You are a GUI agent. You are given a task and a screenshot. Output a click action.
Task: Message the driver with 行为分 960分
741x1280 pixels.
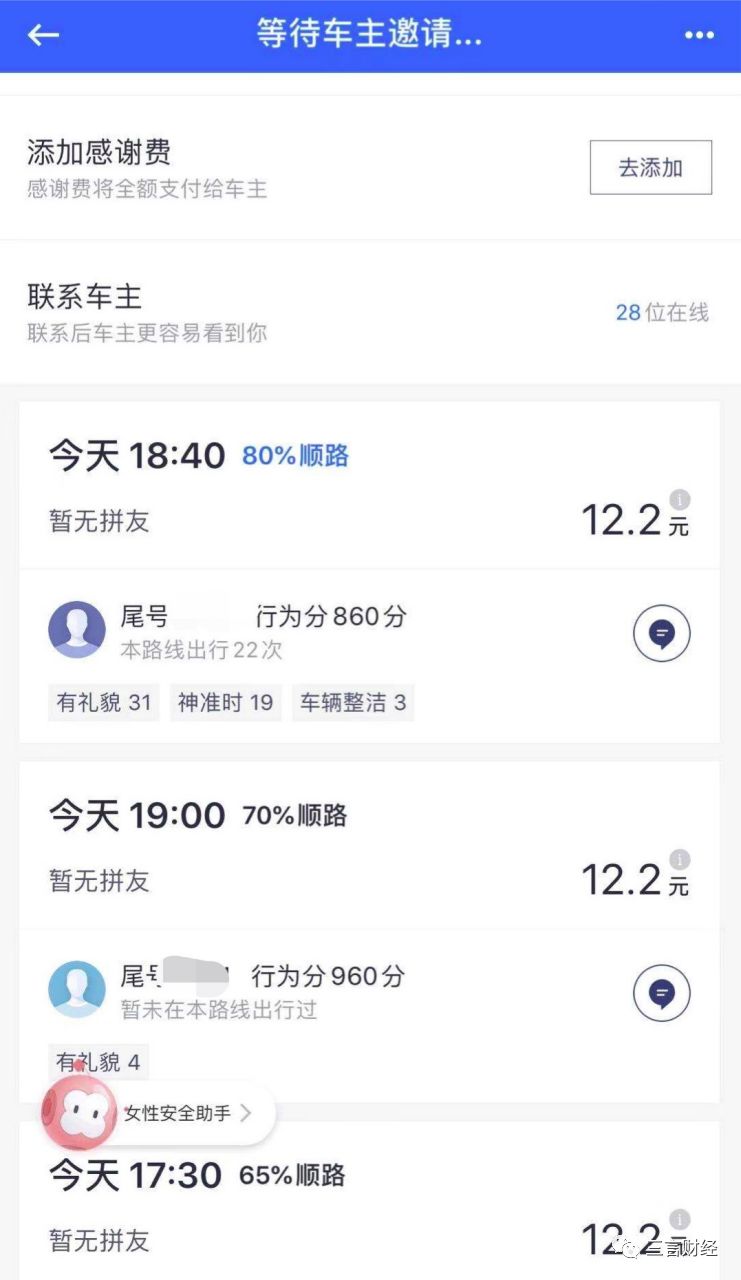(x=661, y=992)
